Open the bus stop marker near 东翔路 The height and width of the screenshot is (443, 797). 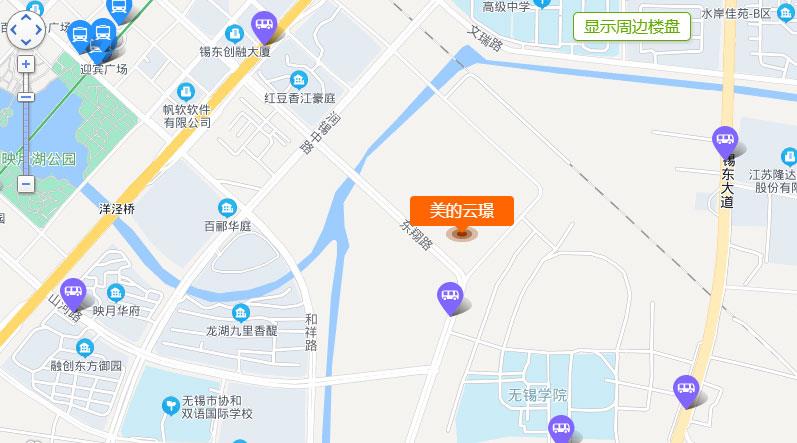pos(450,295)
